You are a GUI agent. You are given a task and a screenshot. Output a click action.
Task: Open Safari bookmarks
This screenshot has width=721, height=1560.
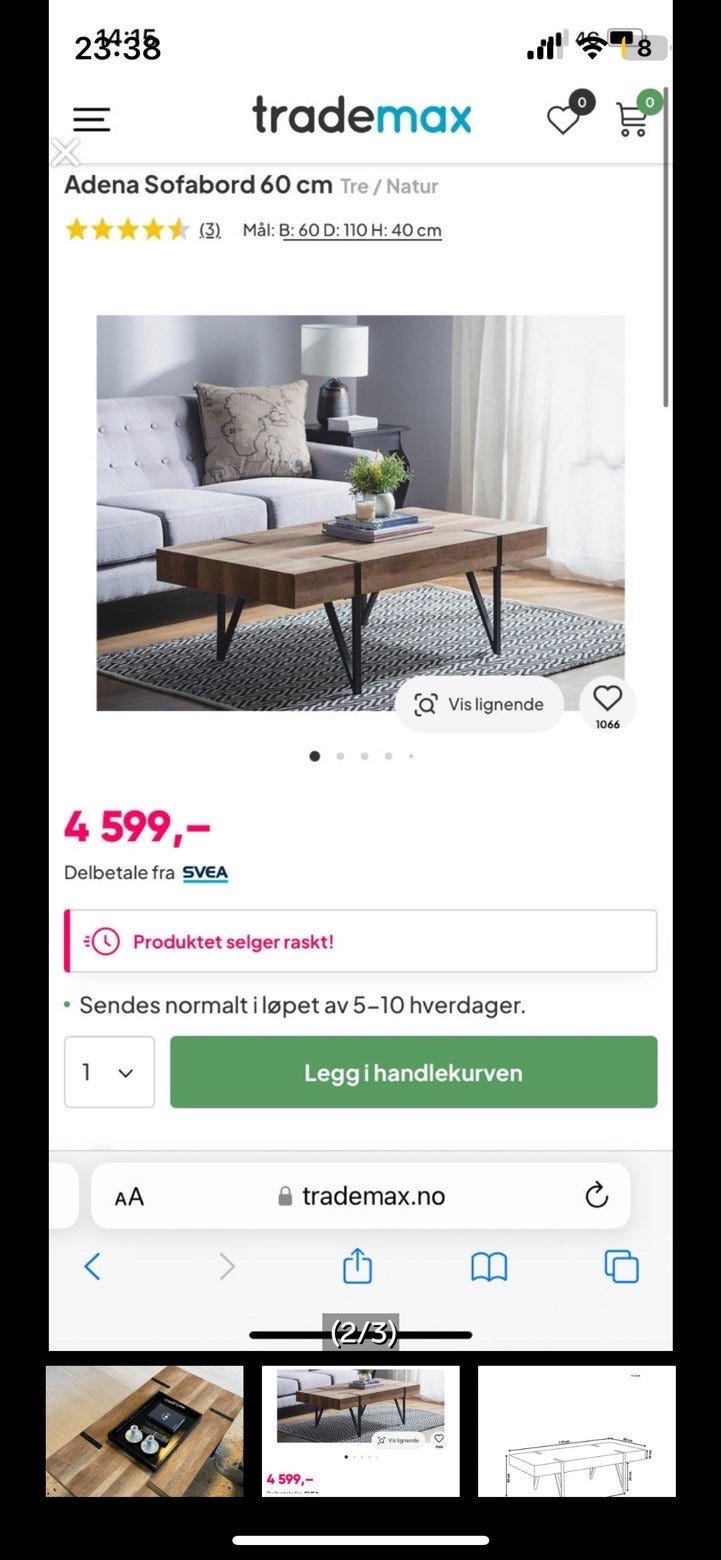pos(489,1267)
